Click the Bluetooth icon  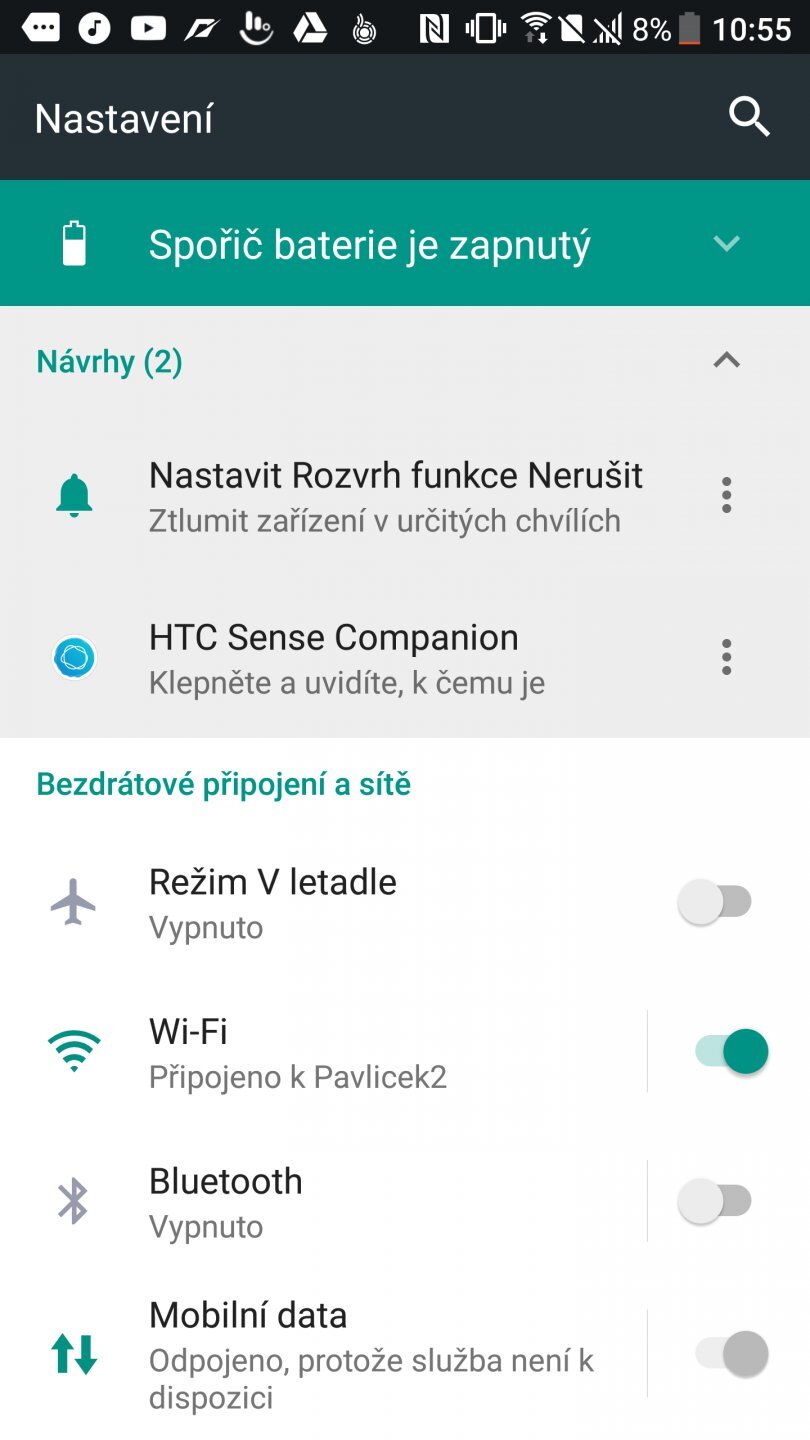(71, 1200)
